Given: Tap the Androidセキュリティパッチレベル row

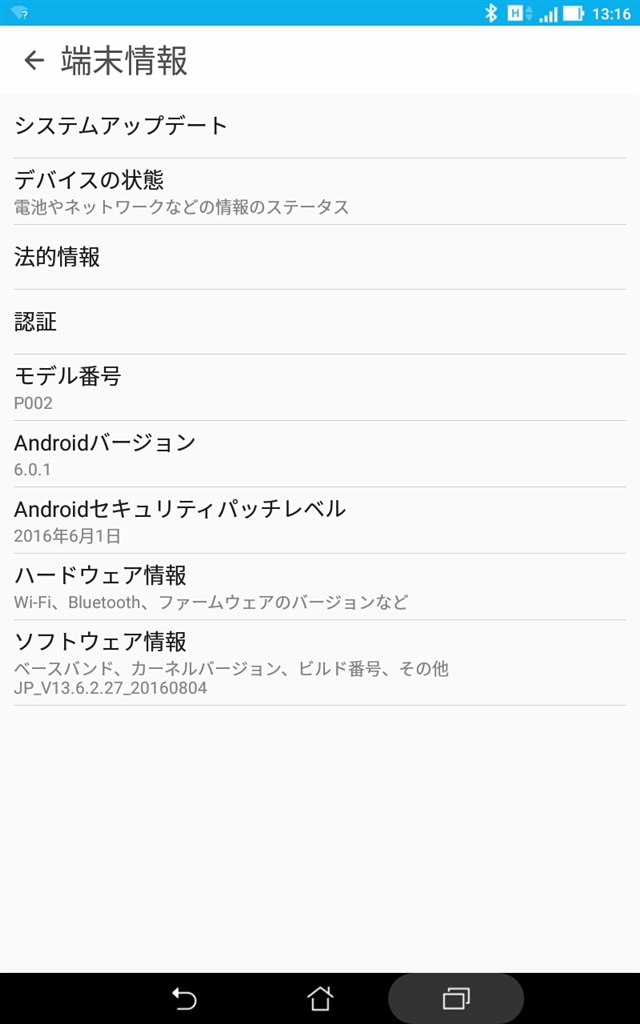Looking at the screenshot, I should (x=320, y=520).
